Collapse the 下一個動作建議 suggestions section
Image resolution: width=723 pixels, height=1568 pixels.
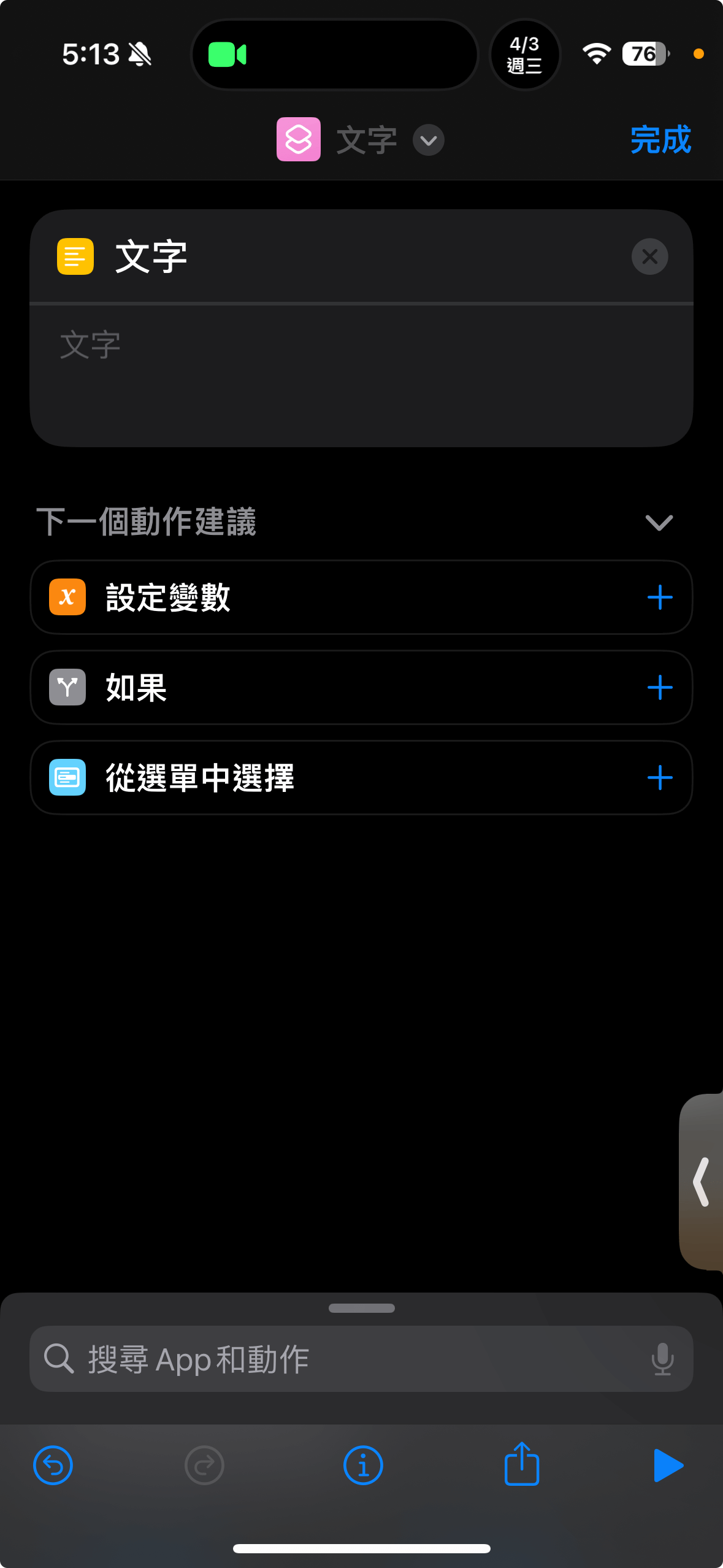pos(659,523)
